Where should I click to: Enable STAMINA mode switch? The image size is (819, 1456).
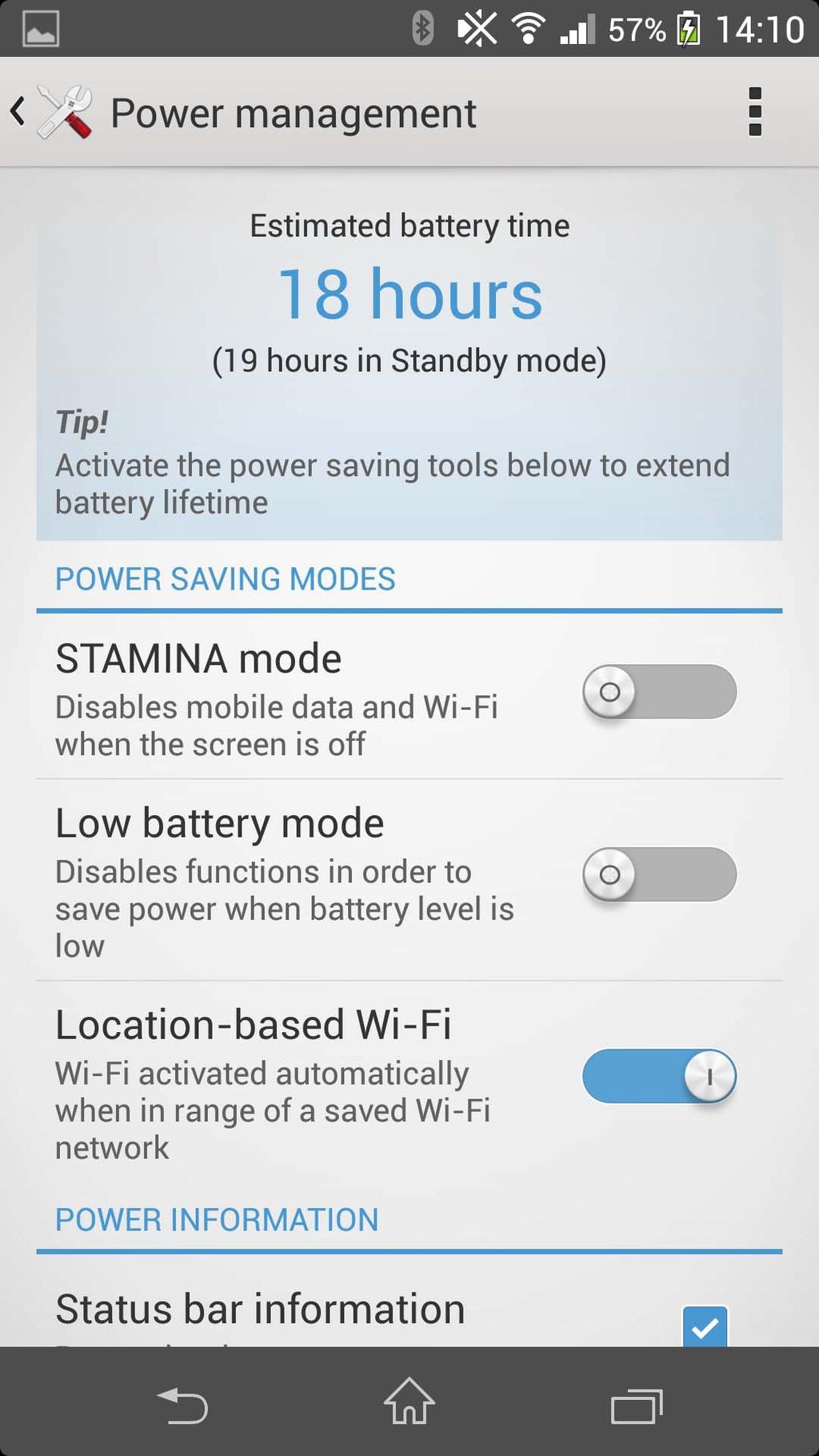659,691
